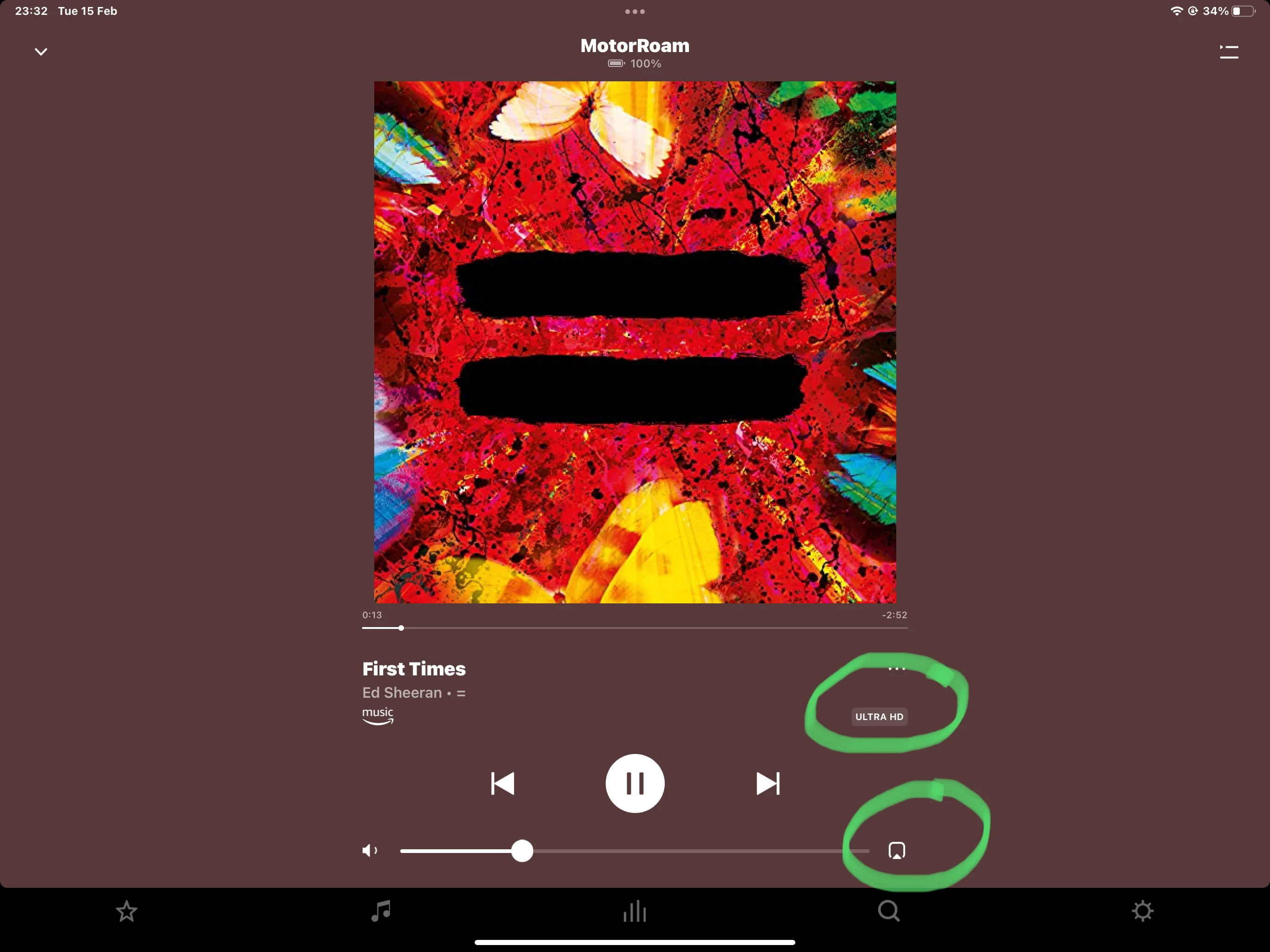Set volume on the volume slider

tap(522, 851)
